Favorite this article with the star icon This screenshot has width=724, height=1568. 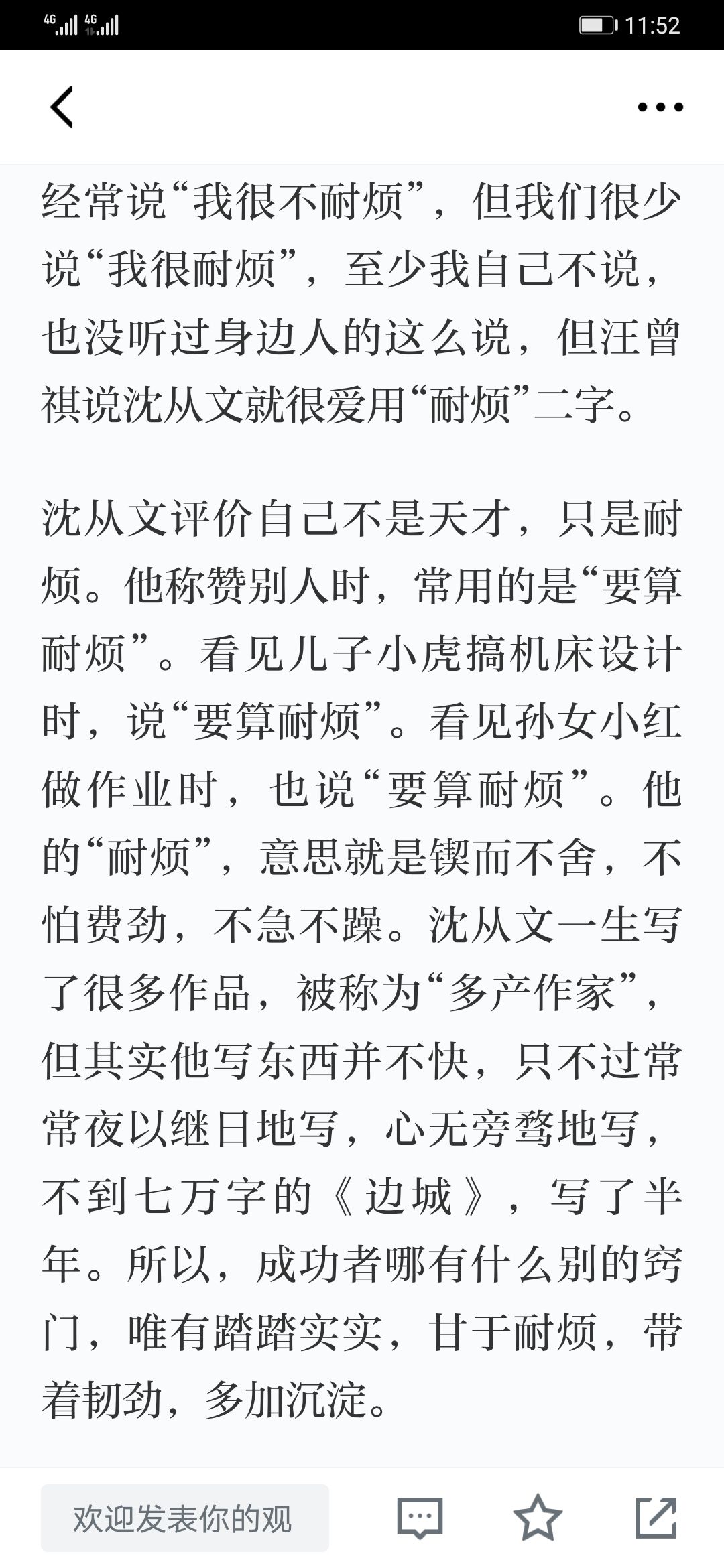click(x=538, y=1517)
